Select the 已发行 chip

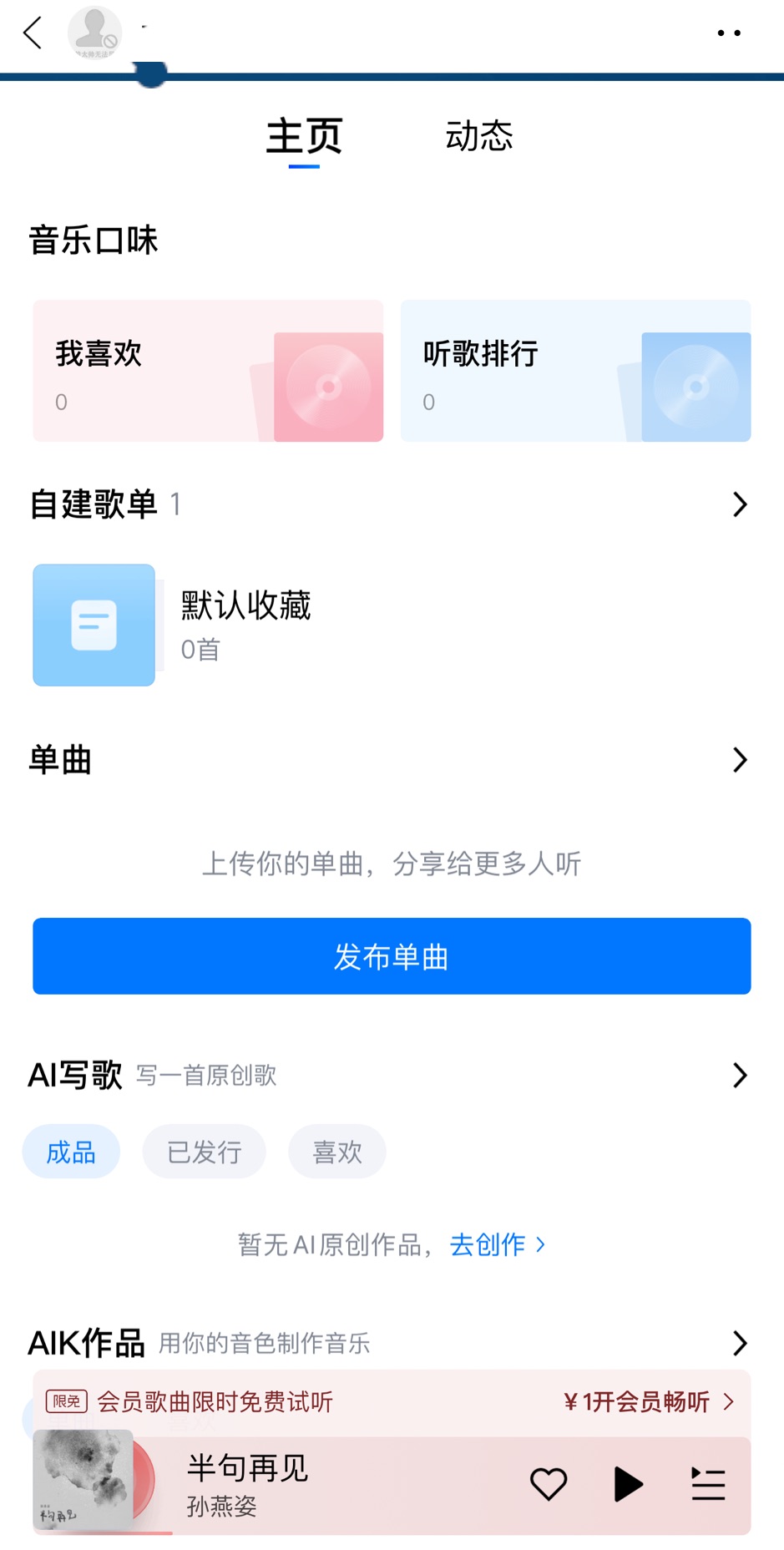click(x=204, y=1152)
